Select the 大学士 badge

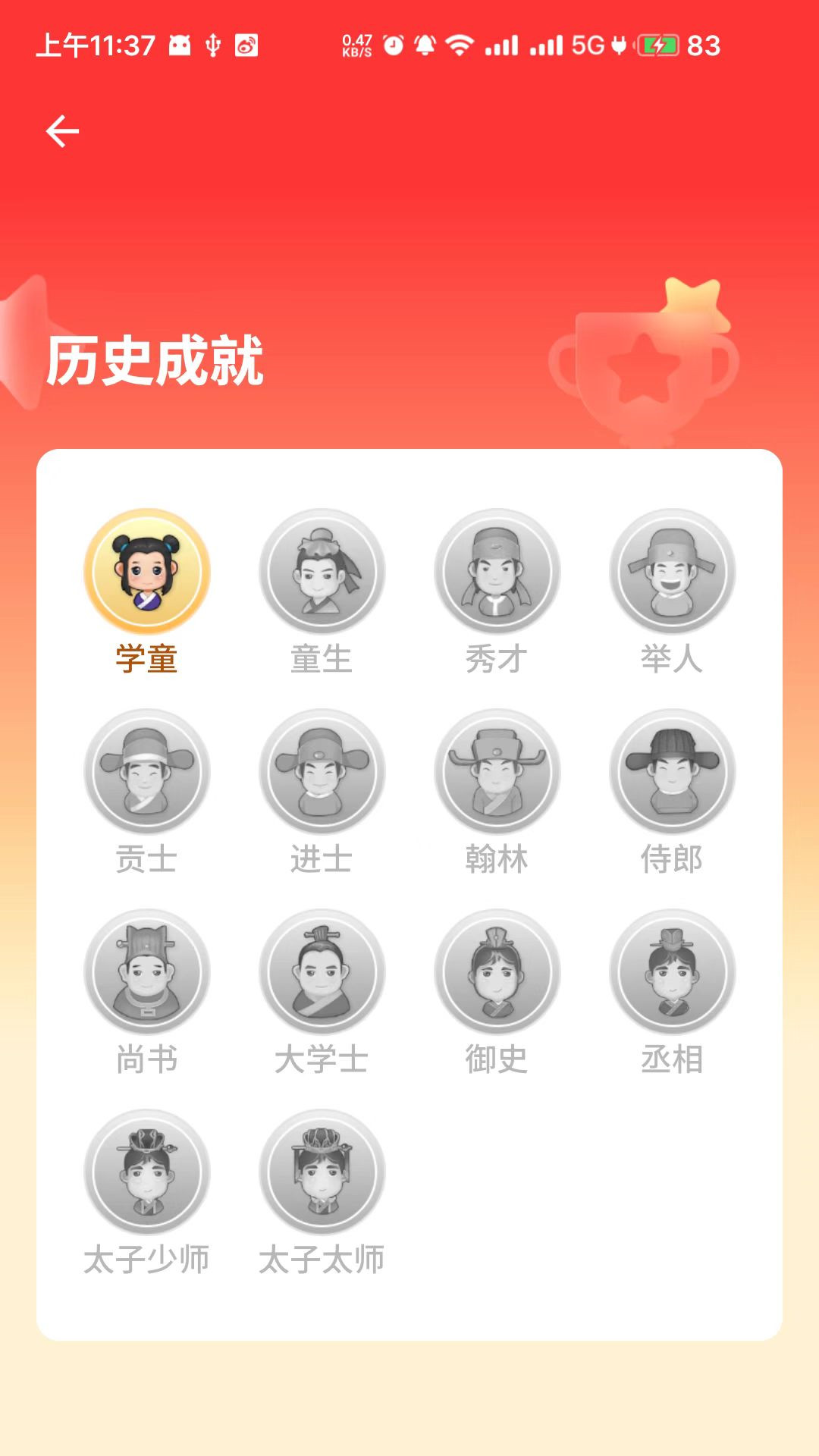[322, 972]
